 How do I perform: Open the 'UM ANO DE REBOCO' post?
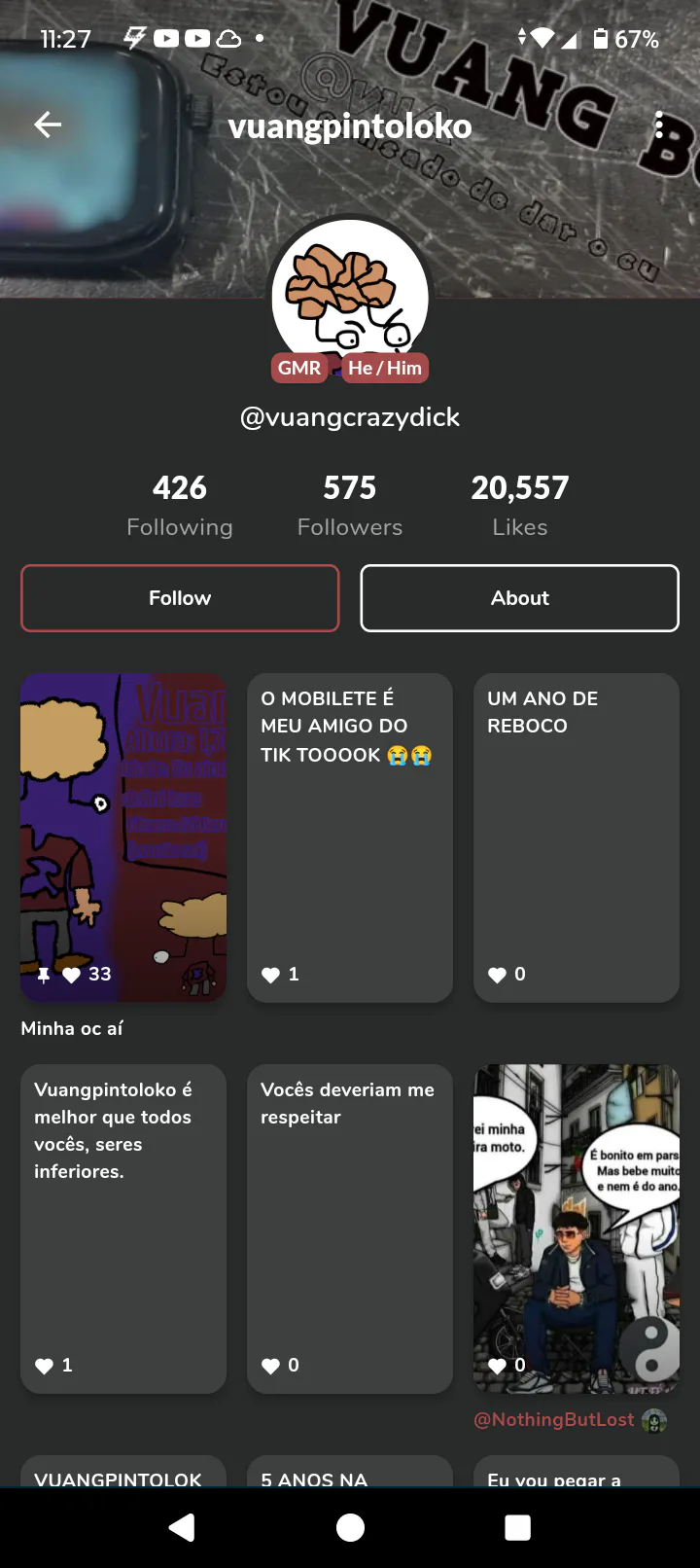576,837
